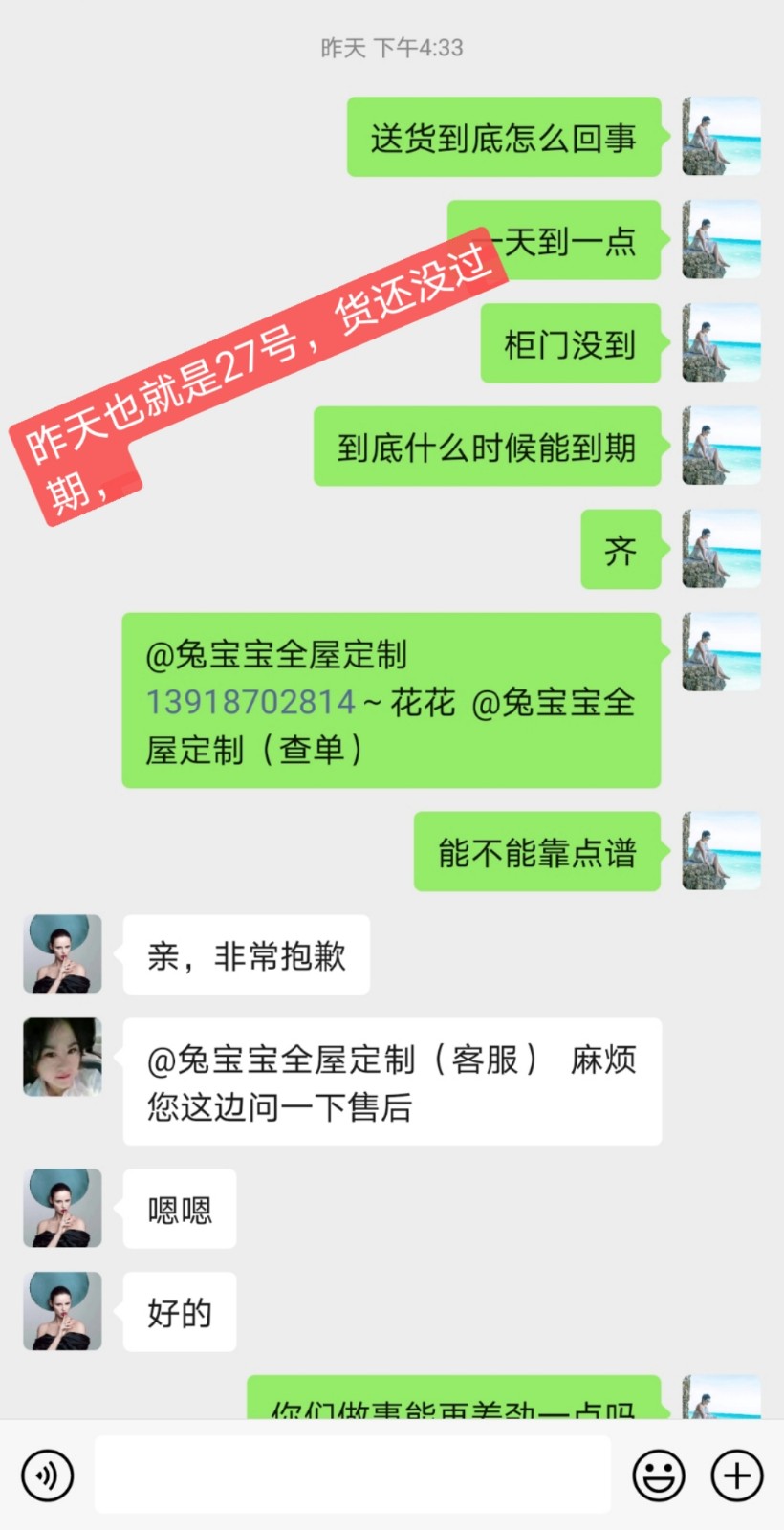784x1530 pixels.
Task: Open own avatar beside "送货到底怎么回事"
Action: tap(721, 136)
